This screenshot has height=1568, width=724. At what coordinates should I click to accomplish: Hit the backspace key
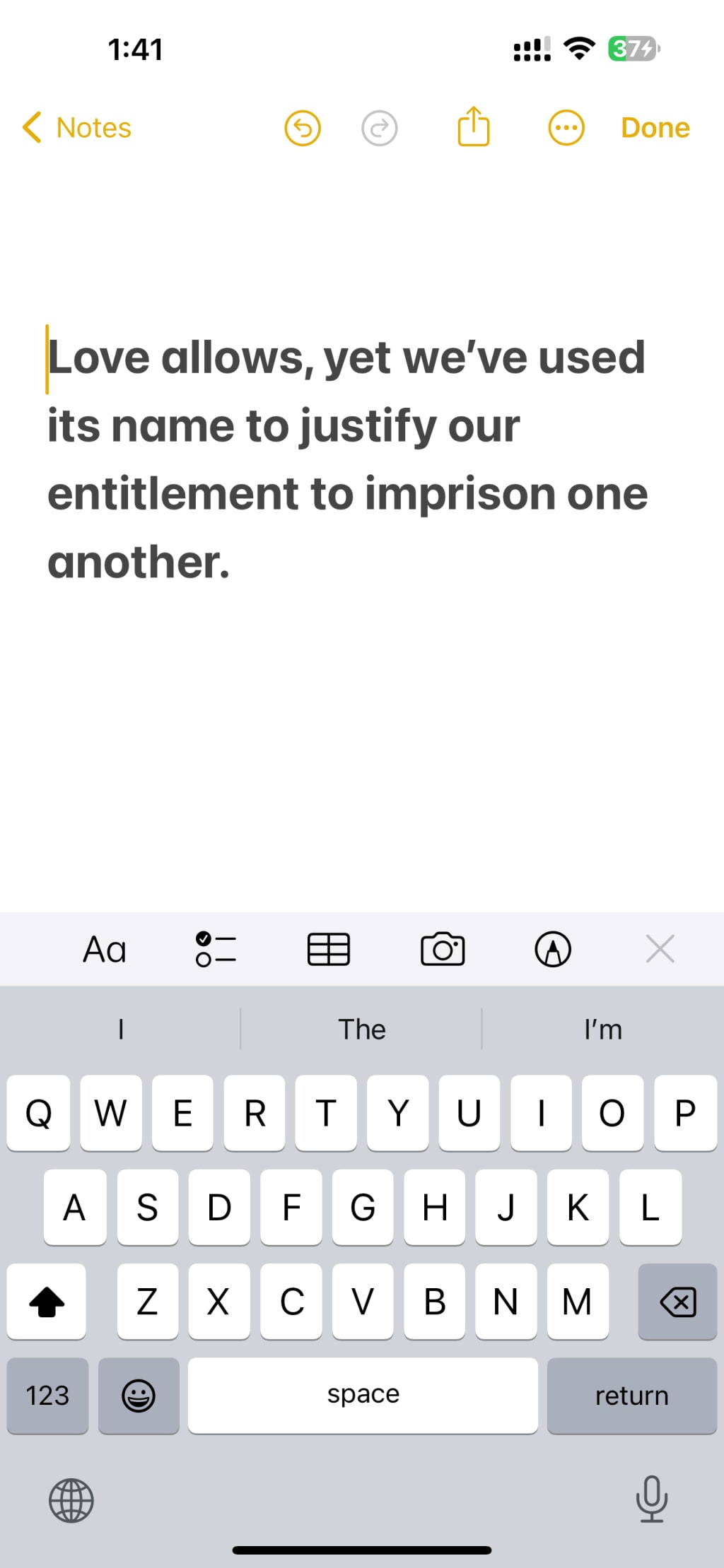677,1302
